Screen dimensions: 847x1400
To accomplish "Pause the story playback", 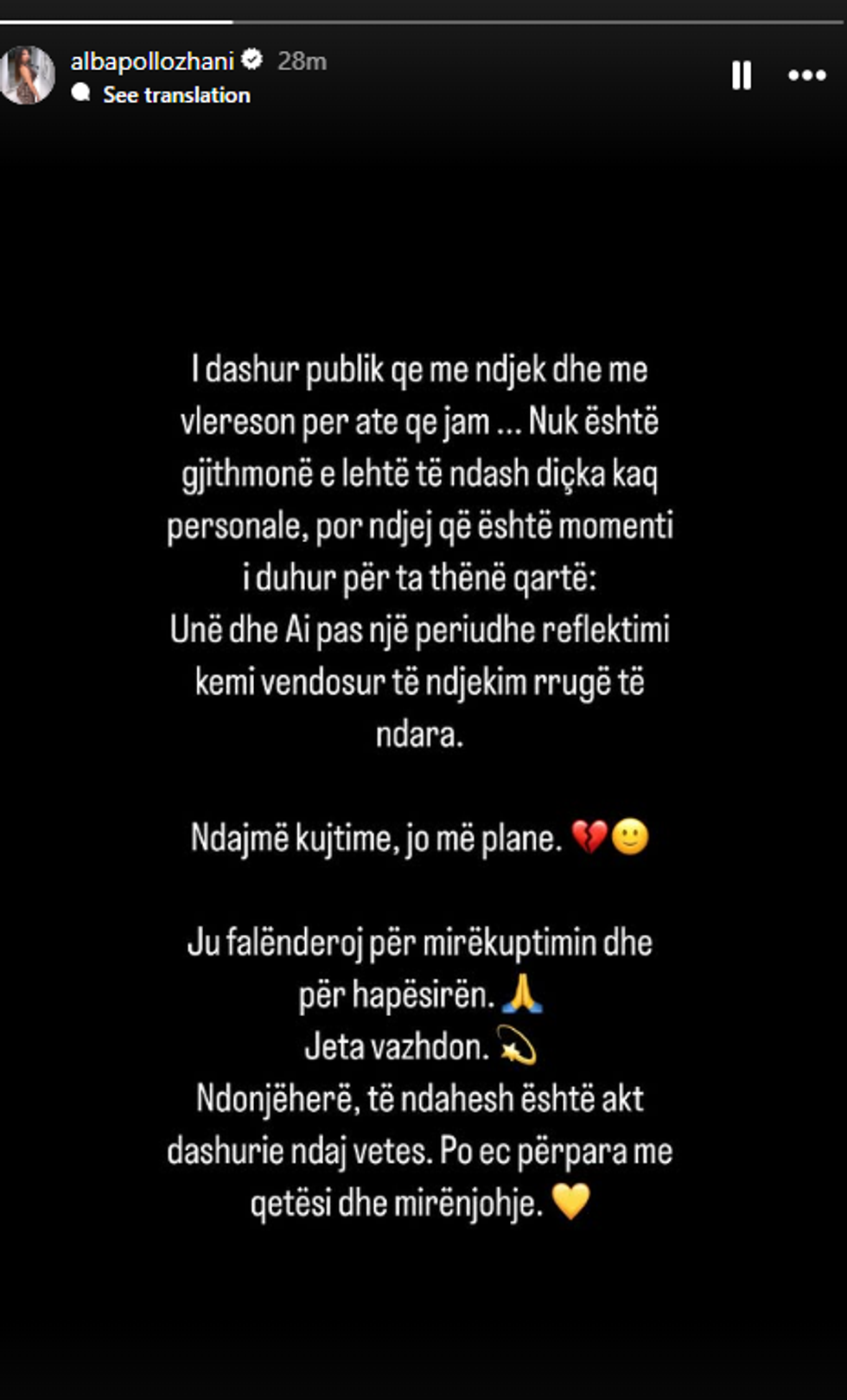I will [742, 75].
